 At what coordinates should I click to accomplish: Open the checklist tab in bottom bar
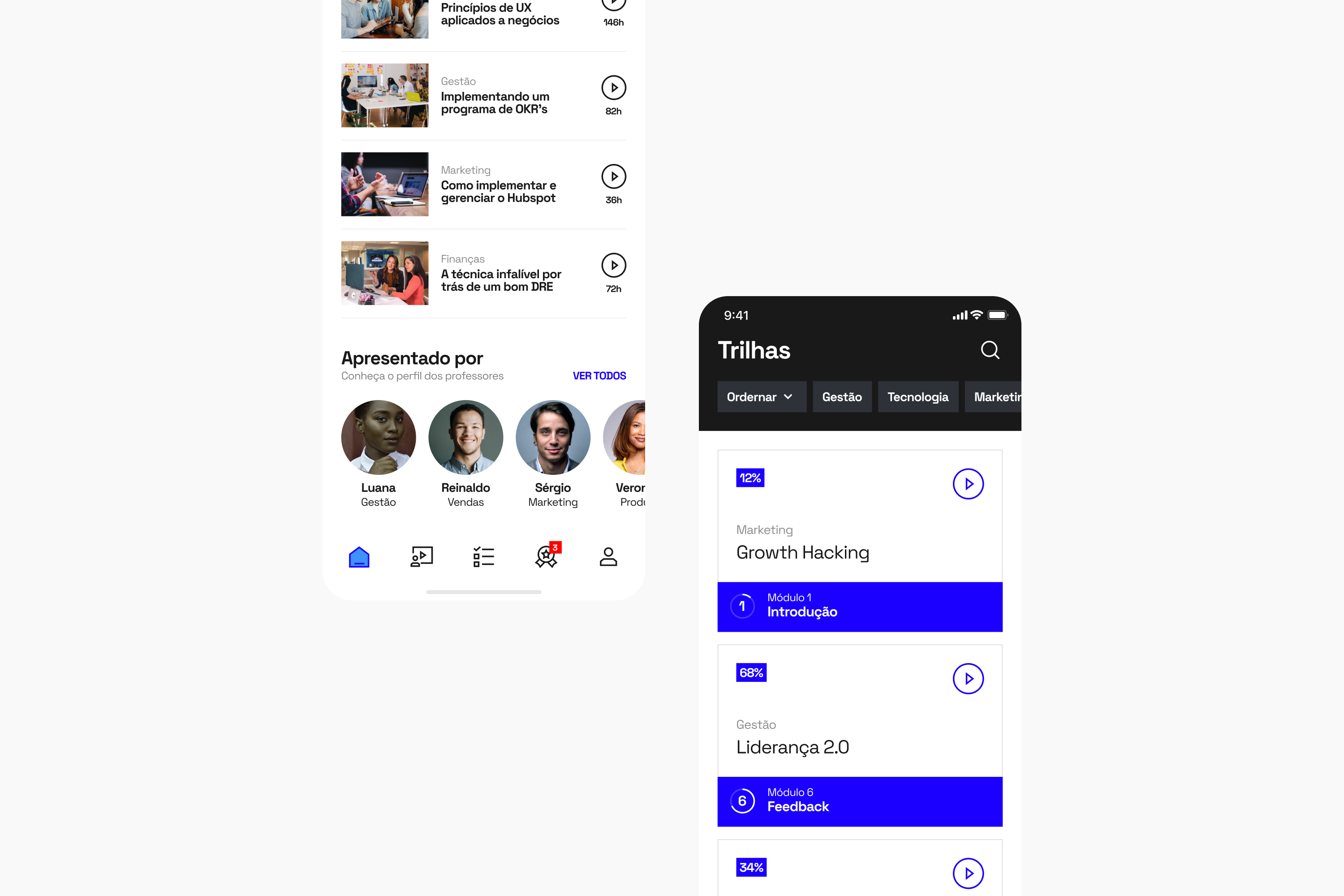pos(483,557)
